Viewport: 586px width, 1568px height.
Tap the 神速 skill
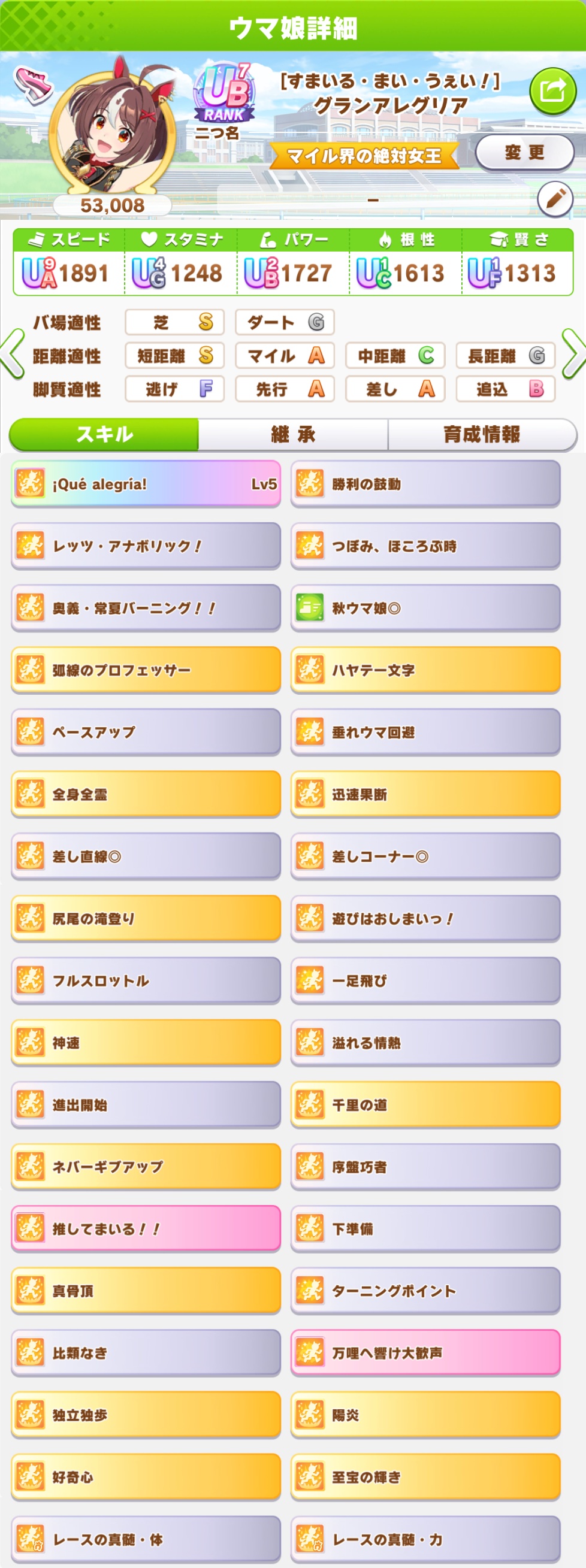tap(146, 1043)
